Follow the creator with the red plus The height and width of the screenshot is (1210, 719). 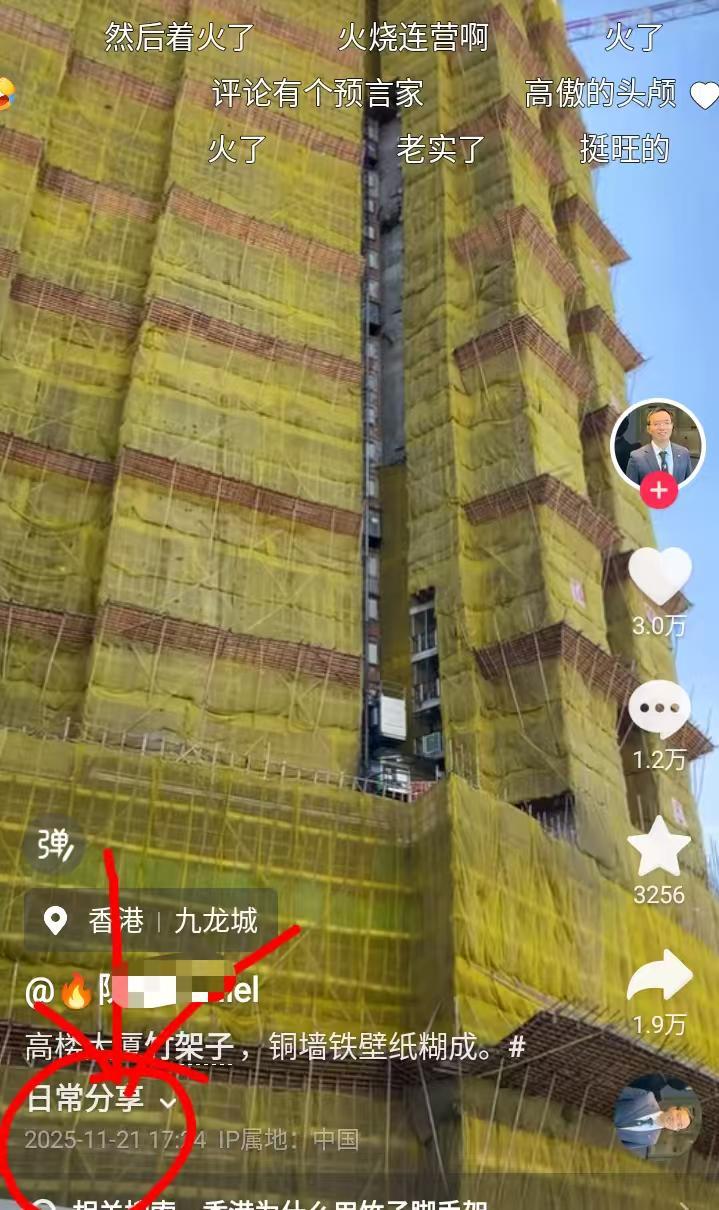(658, 491)
